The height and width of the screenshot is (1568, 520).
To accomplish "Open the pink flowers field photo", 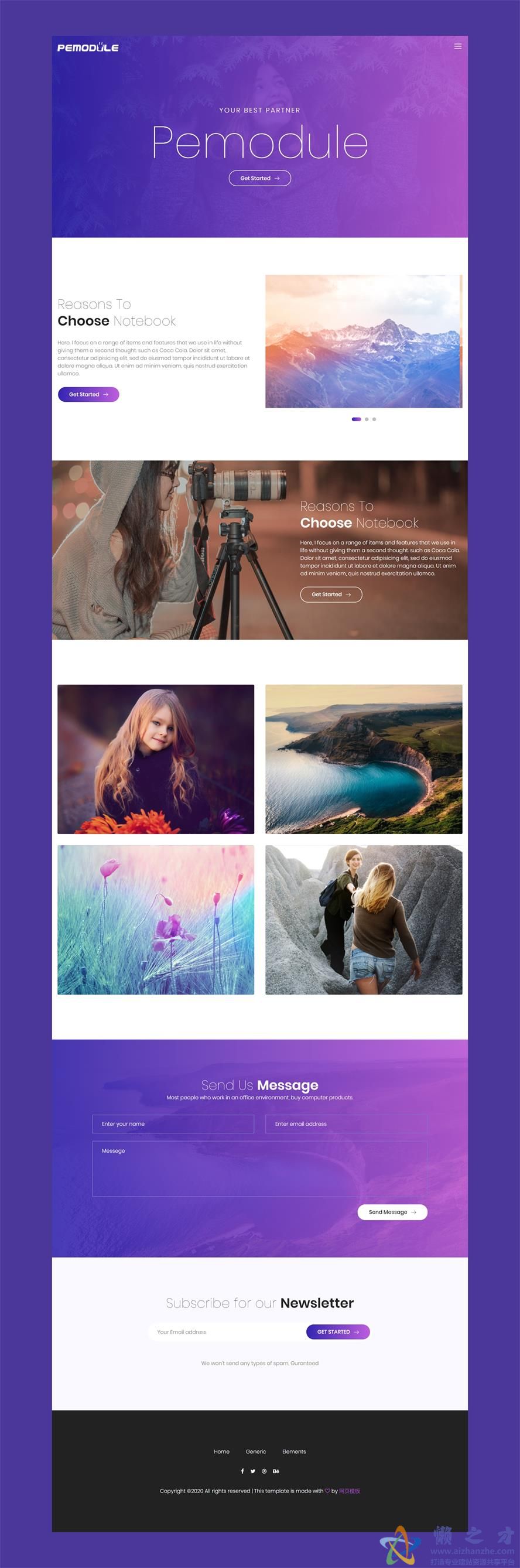I will [156, 920].
